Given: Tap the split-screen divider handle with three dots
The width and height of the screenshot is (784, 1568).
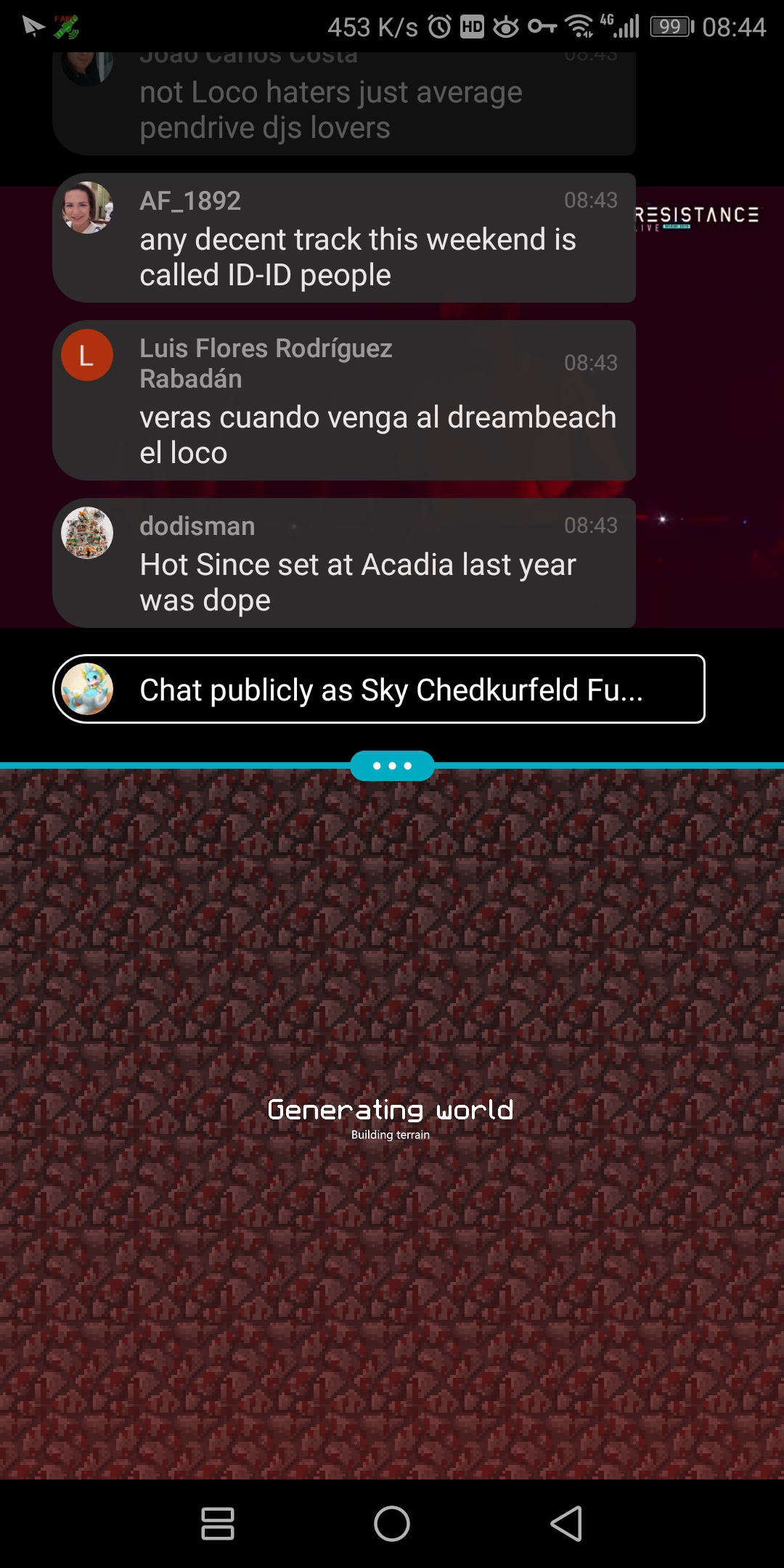Looking at the screenshot, I should pos(392,766).
